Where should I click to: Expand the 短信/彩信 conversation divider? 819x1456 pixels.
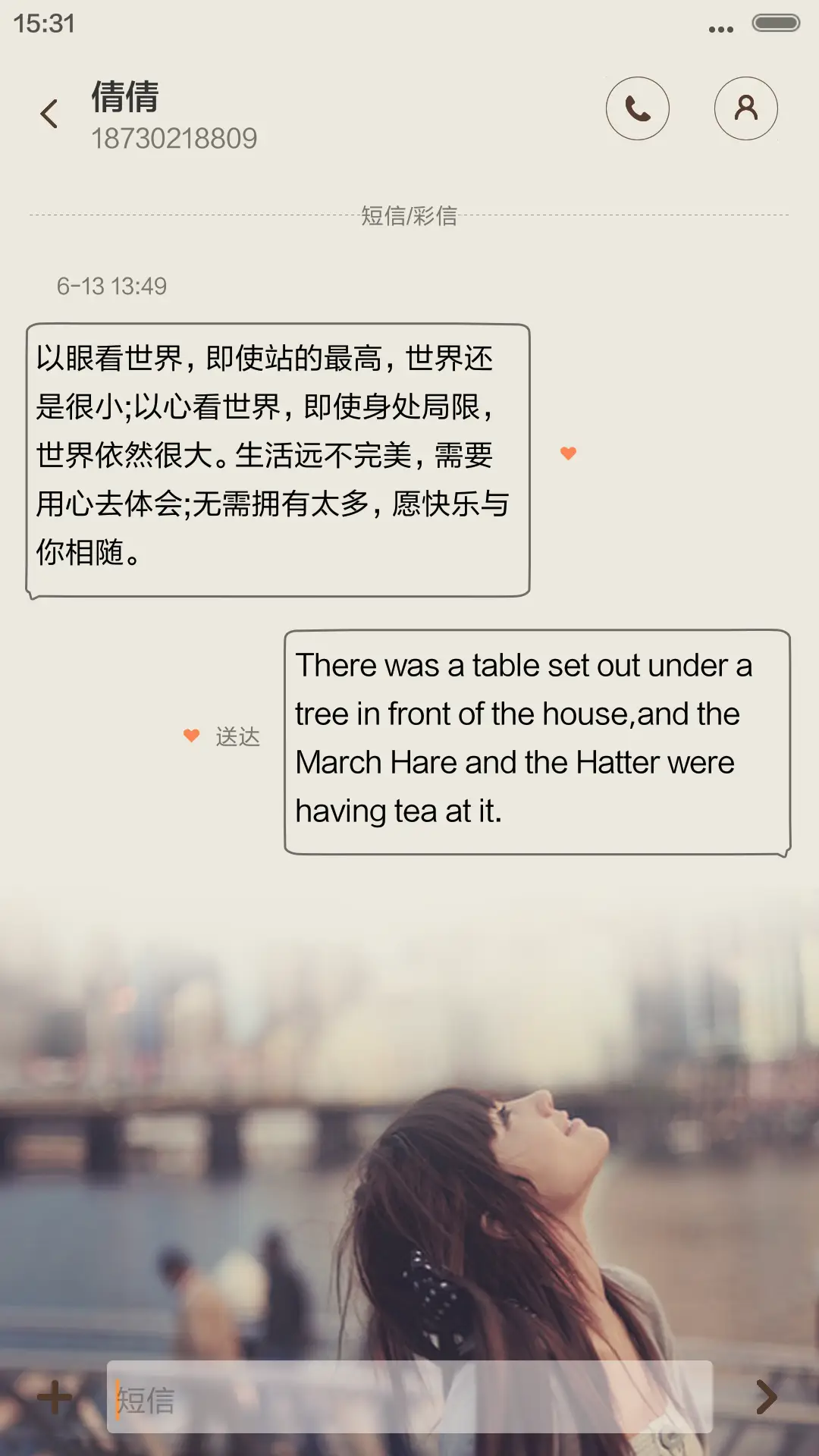[x=409, y=216]
